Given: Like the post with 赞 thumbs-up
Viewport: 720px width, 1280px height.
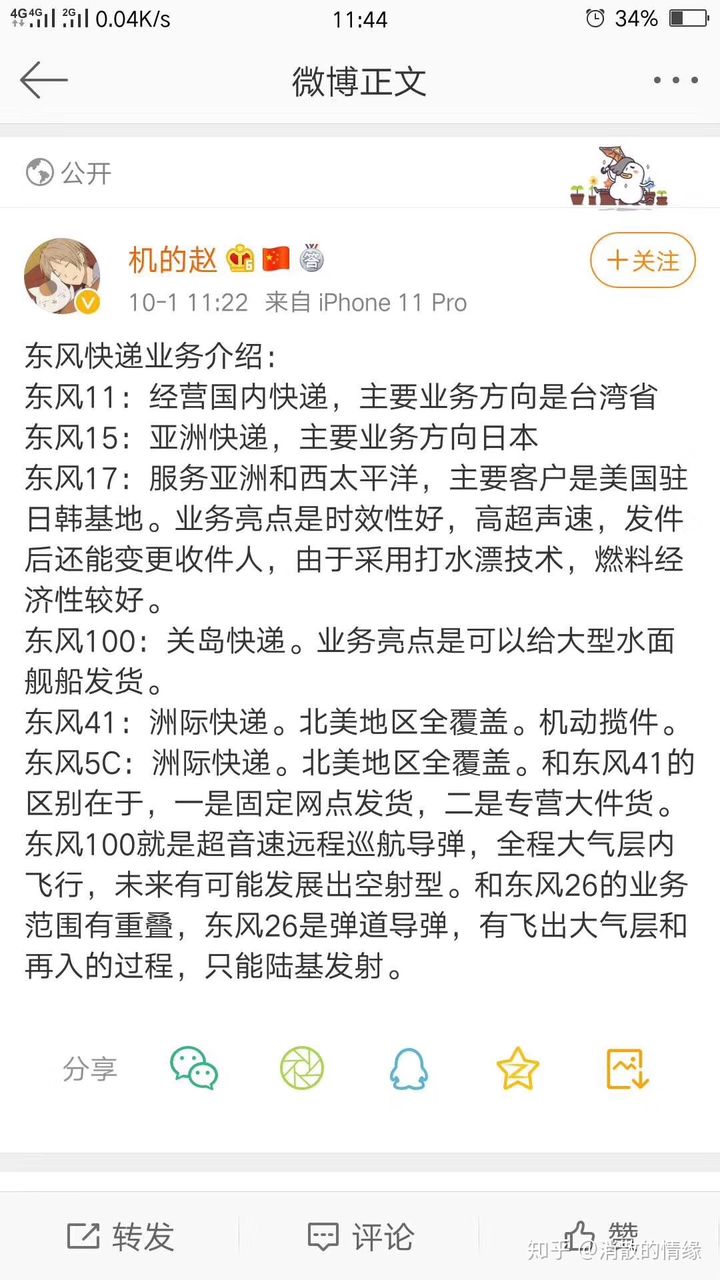Looking at the screenshot, I should pyautogui.click(x=600, y=1236).
